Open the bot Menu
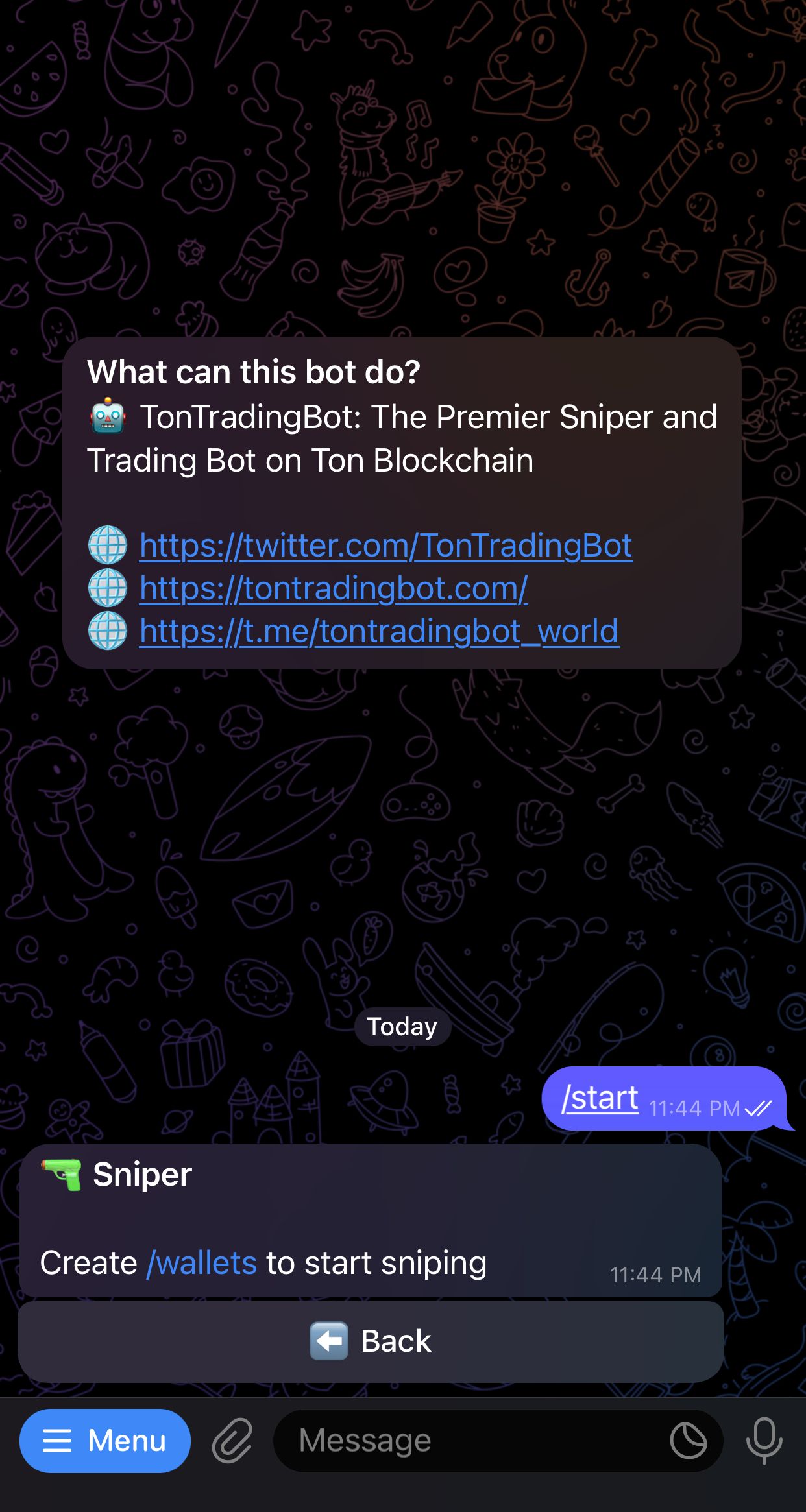 (105, 1441)
